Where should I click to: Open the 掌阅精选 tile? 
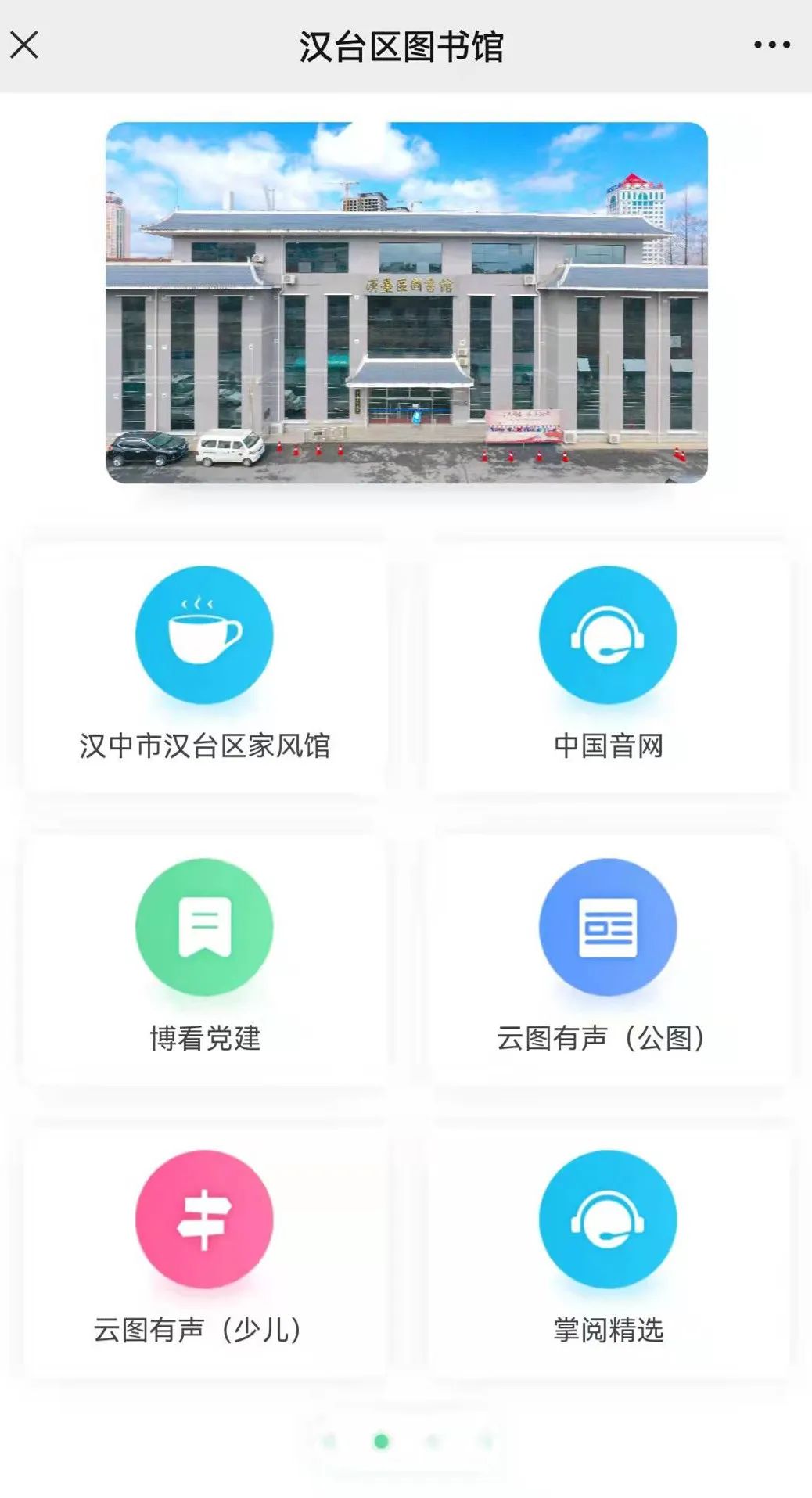pos(608,1252)
